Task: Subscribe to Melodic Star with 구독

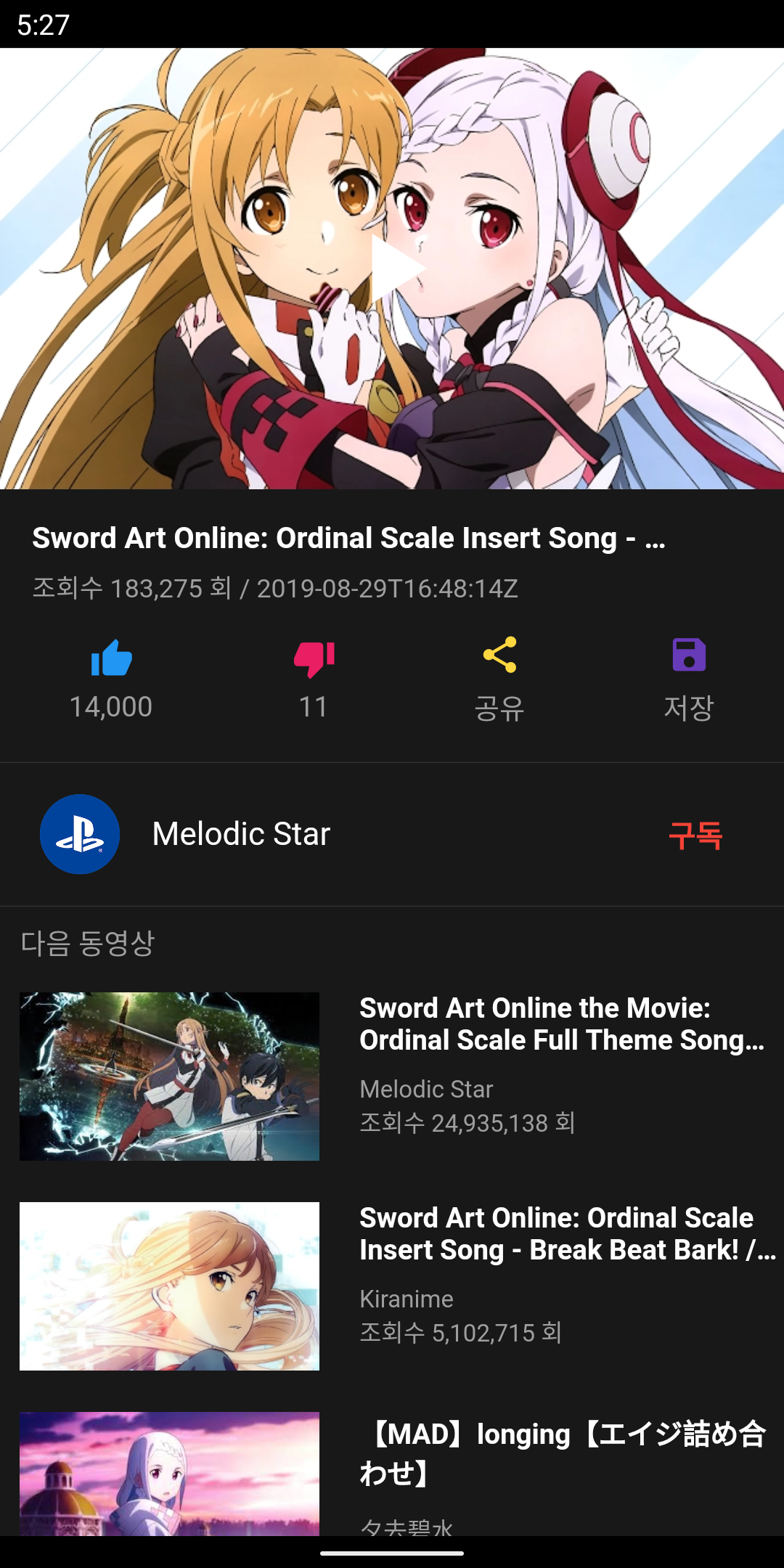Action: pos(695,835)
